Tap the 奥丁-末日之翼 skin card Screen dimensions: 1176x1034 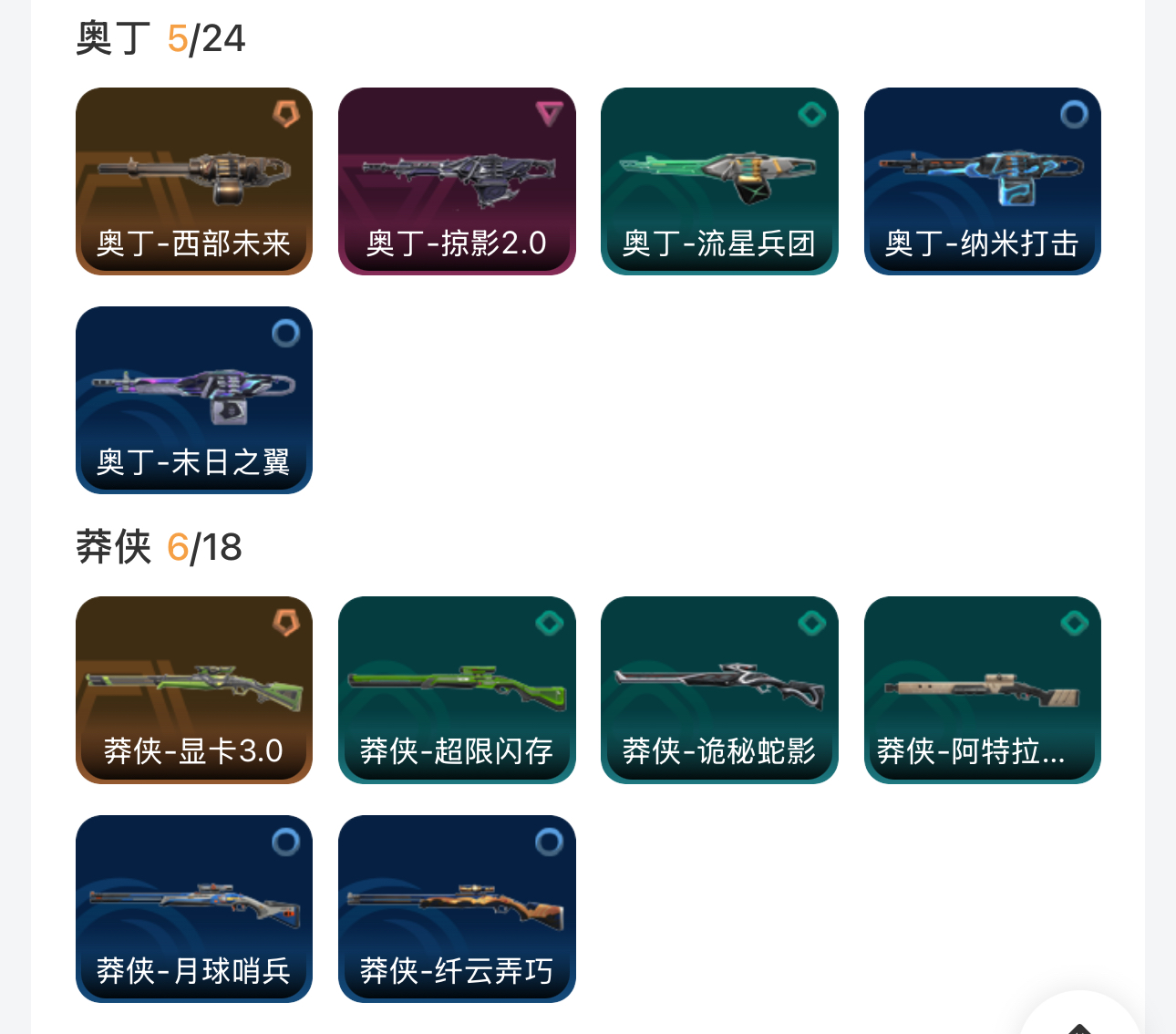194,400
